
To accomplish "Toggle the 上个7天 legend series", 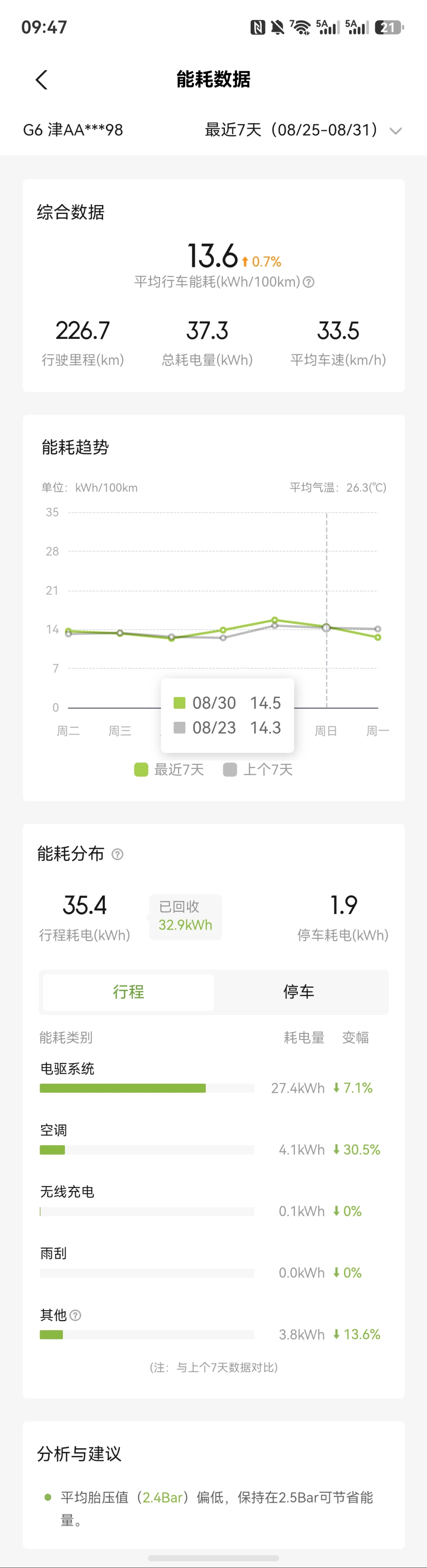I will (258, 769).
